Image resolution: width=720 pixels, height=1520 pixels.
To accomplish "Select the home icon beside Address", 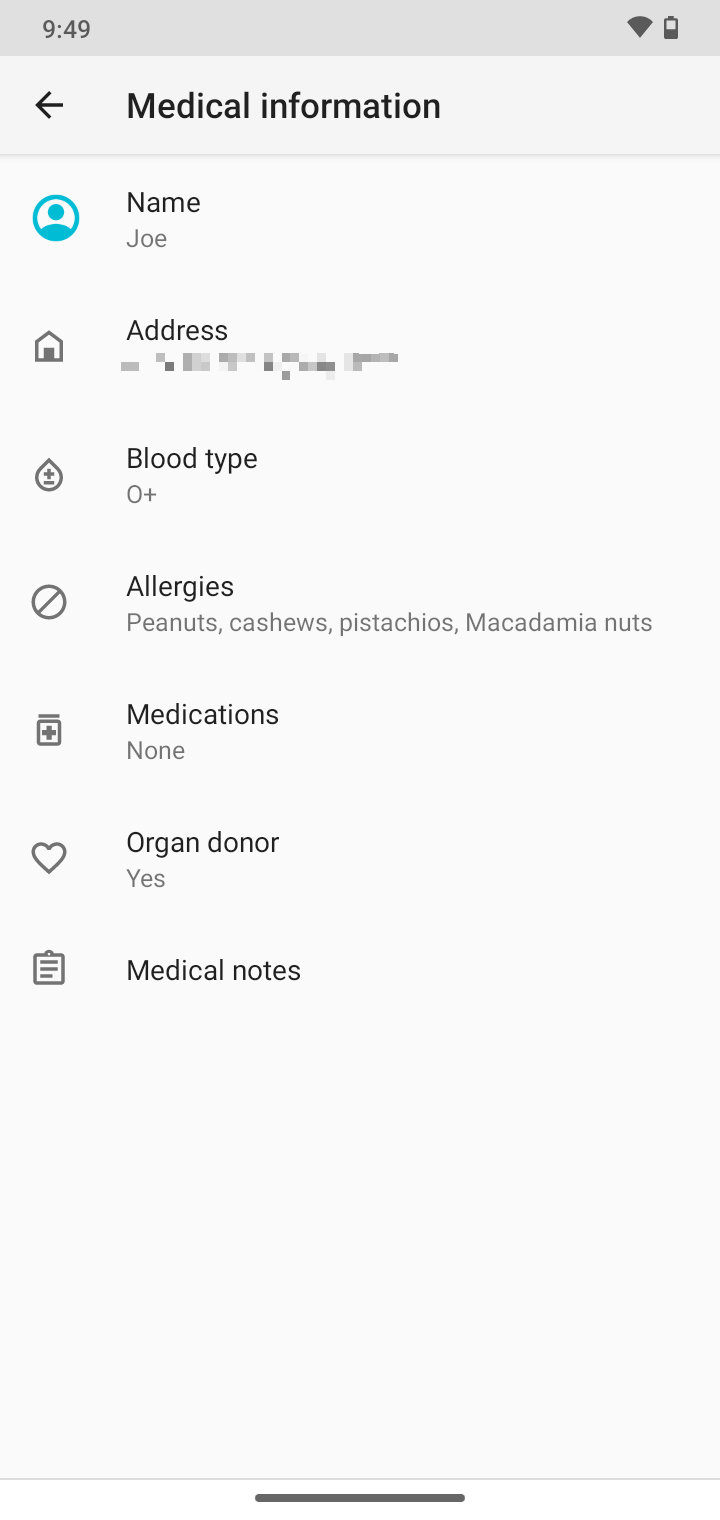I will (x=49, y=346).
